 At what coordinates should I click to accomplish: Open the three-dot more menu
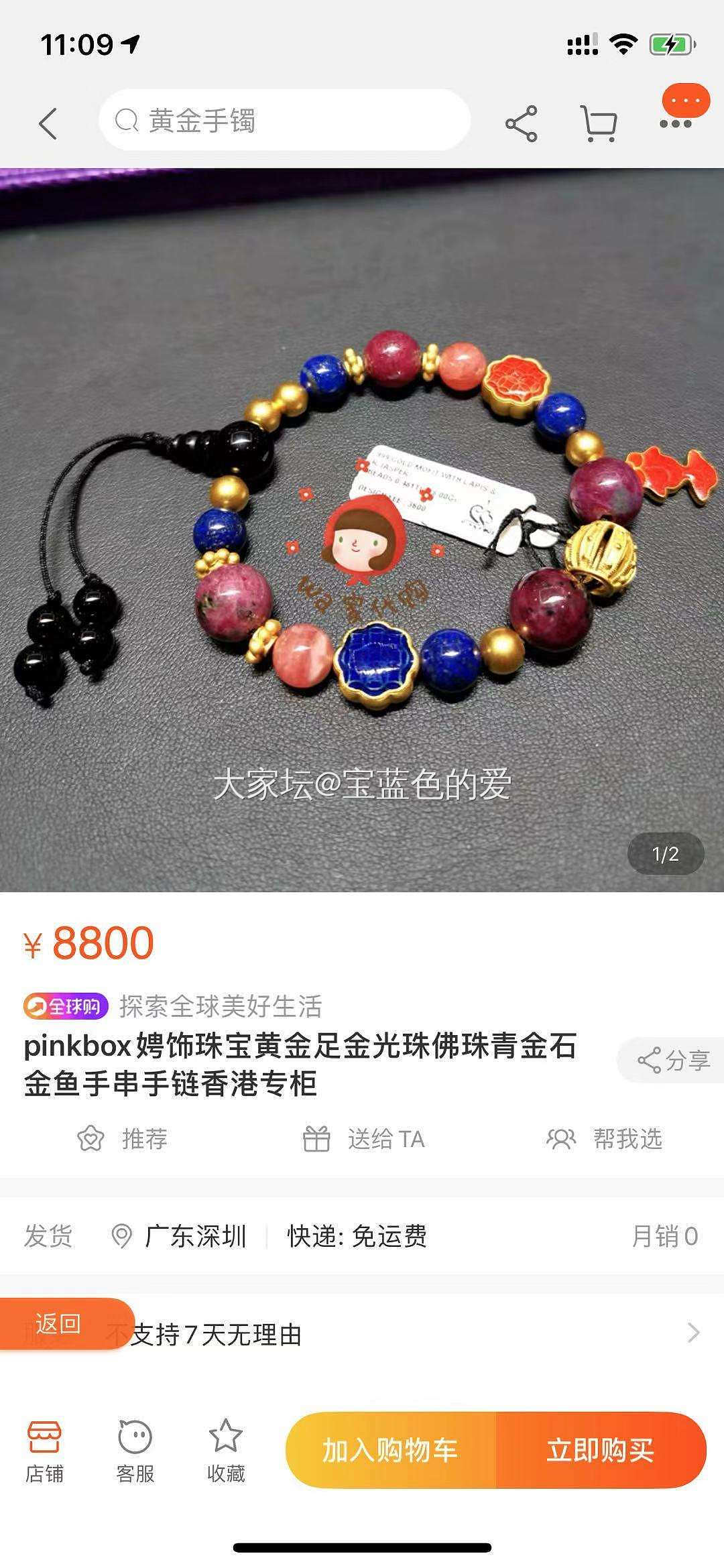point(676,123)
